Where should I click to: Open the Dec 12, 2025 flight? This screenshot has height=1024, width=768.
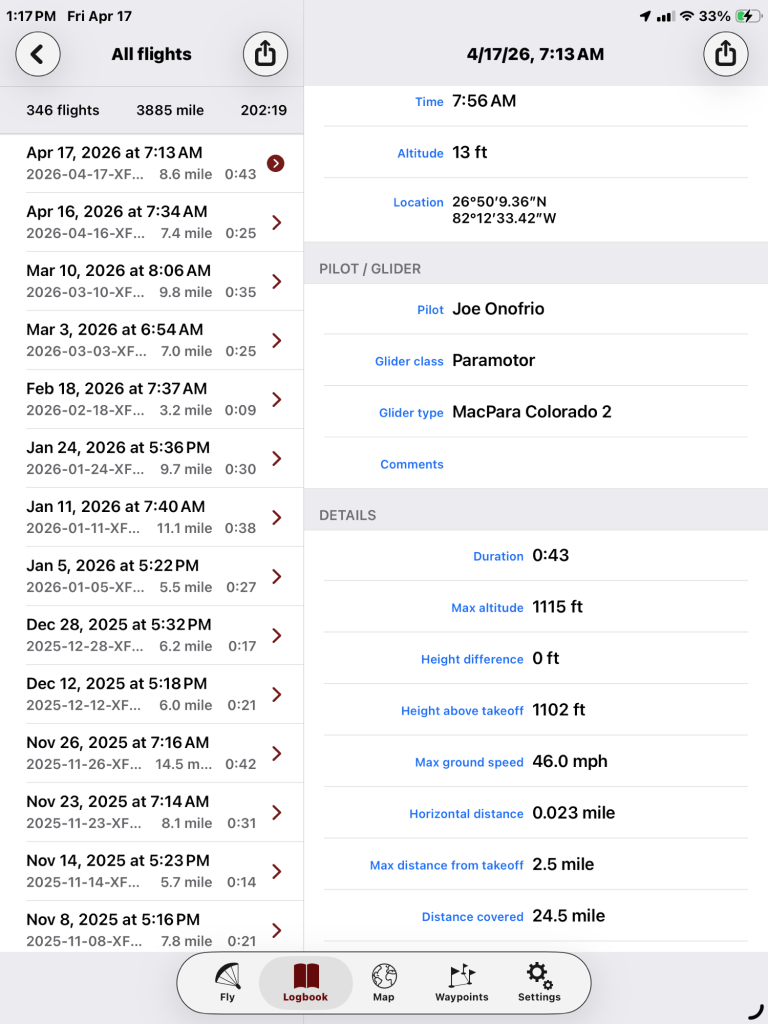coord(152,694)
